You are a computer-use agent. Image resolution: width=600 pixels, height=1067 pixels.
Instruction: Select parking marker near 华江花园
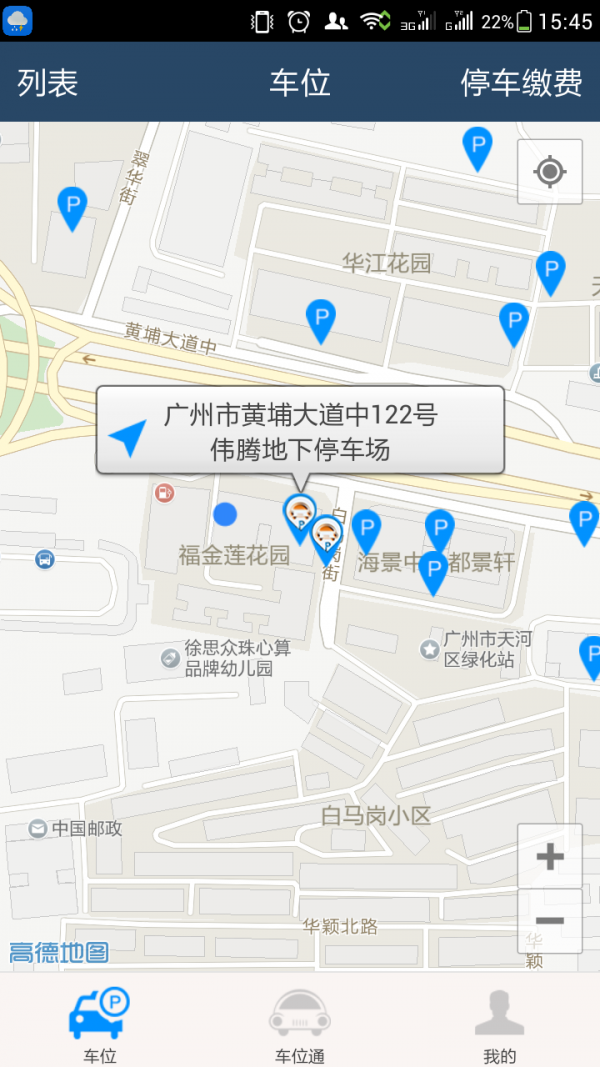coord(320,318)
